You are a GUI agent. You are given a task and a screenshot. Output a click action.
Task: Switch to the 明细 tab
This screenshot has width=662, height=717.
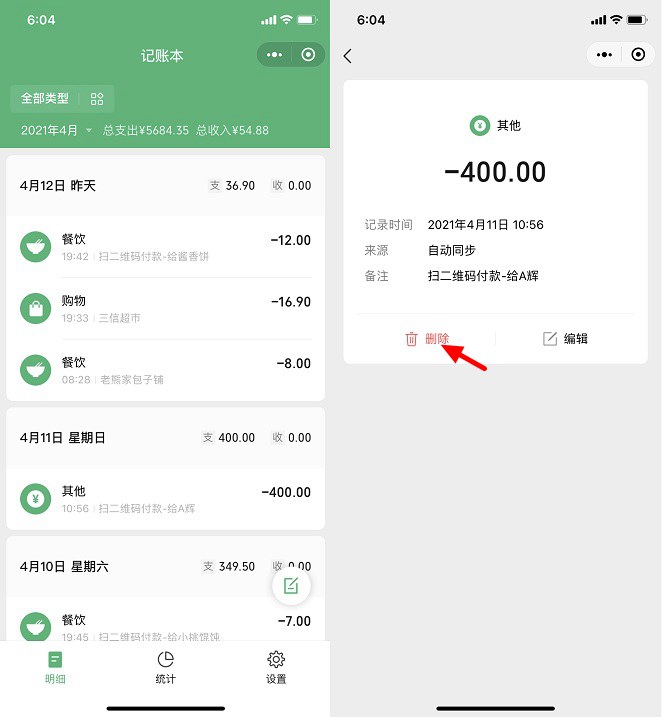55,667
